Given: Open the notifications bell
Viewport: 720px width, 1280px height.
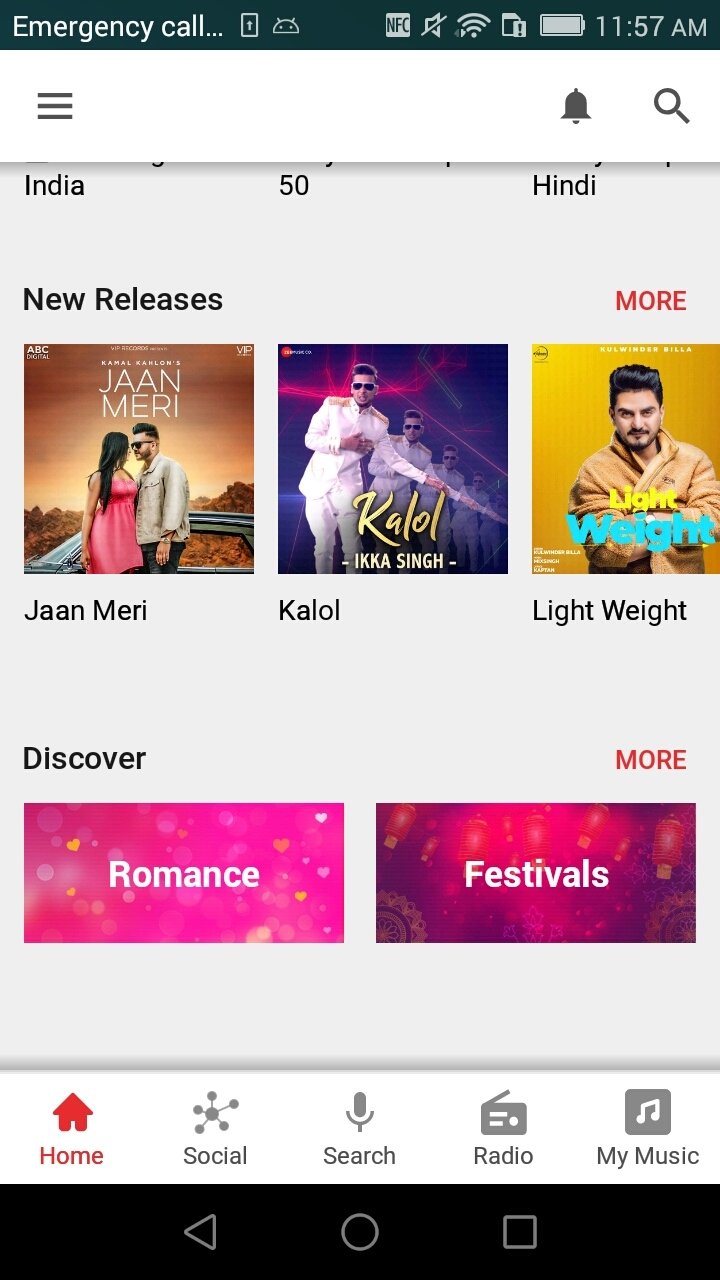Looking at the screenshot, I should [x=575, y=106].
